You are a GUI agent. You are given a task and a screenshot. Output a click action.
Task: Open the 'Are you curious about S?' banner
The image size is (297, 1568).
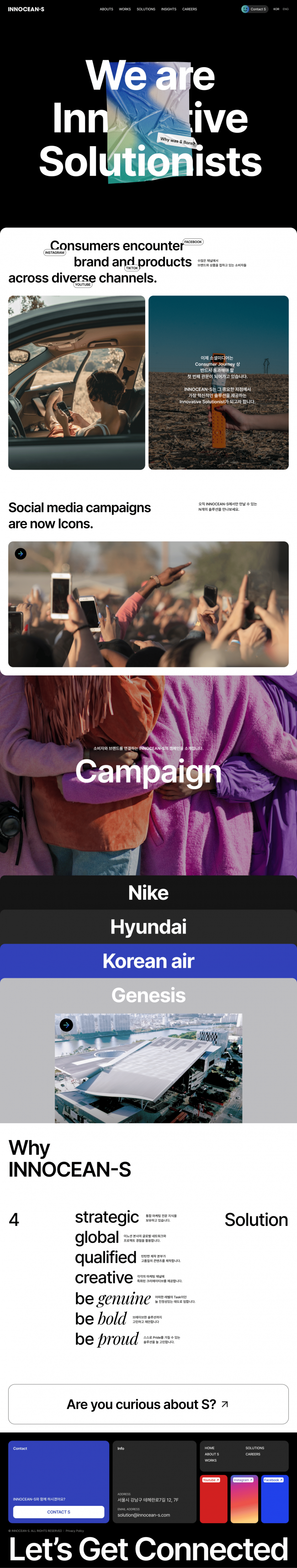148,1404
